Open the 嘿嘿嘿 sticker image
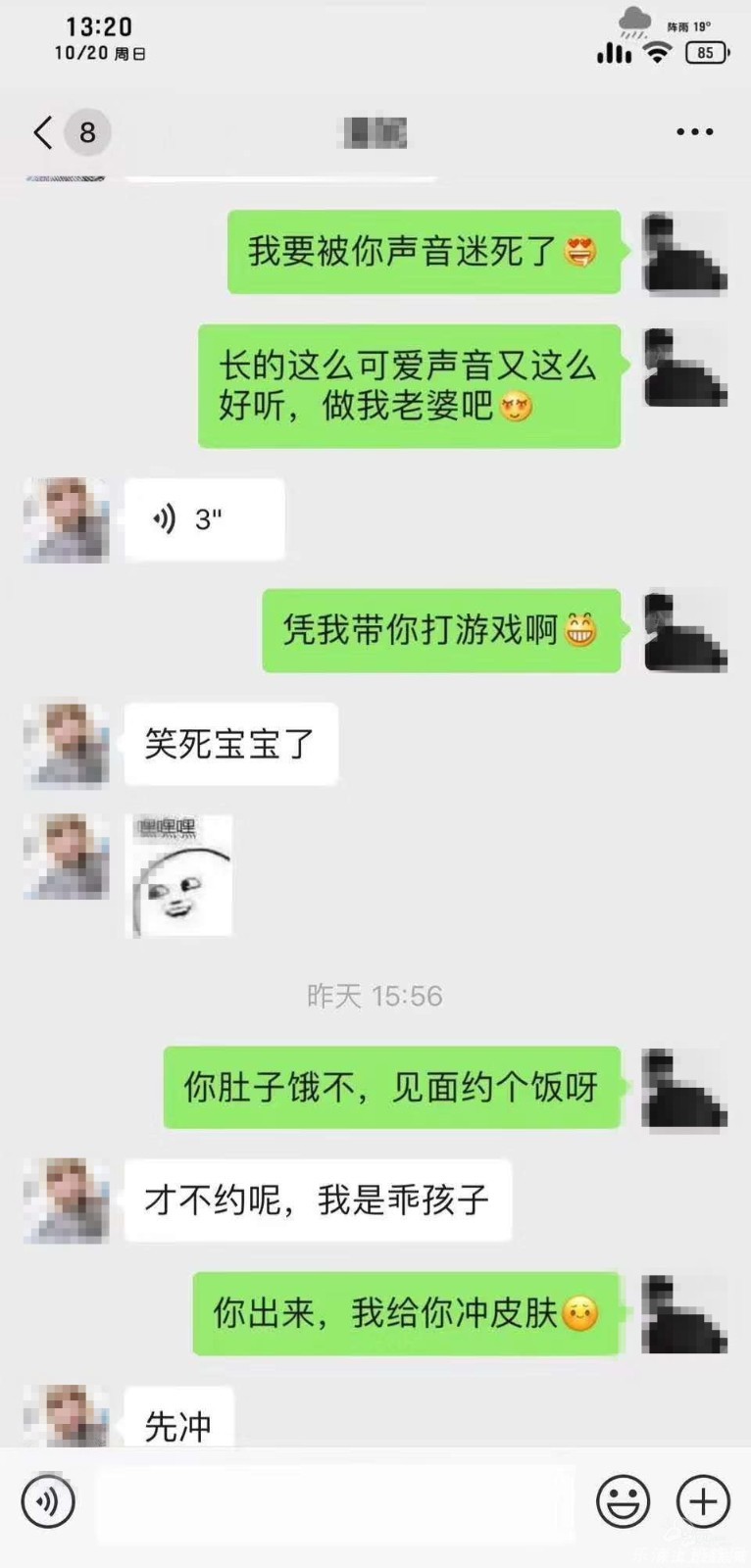 pyautogui.click(x=182, y=875)
